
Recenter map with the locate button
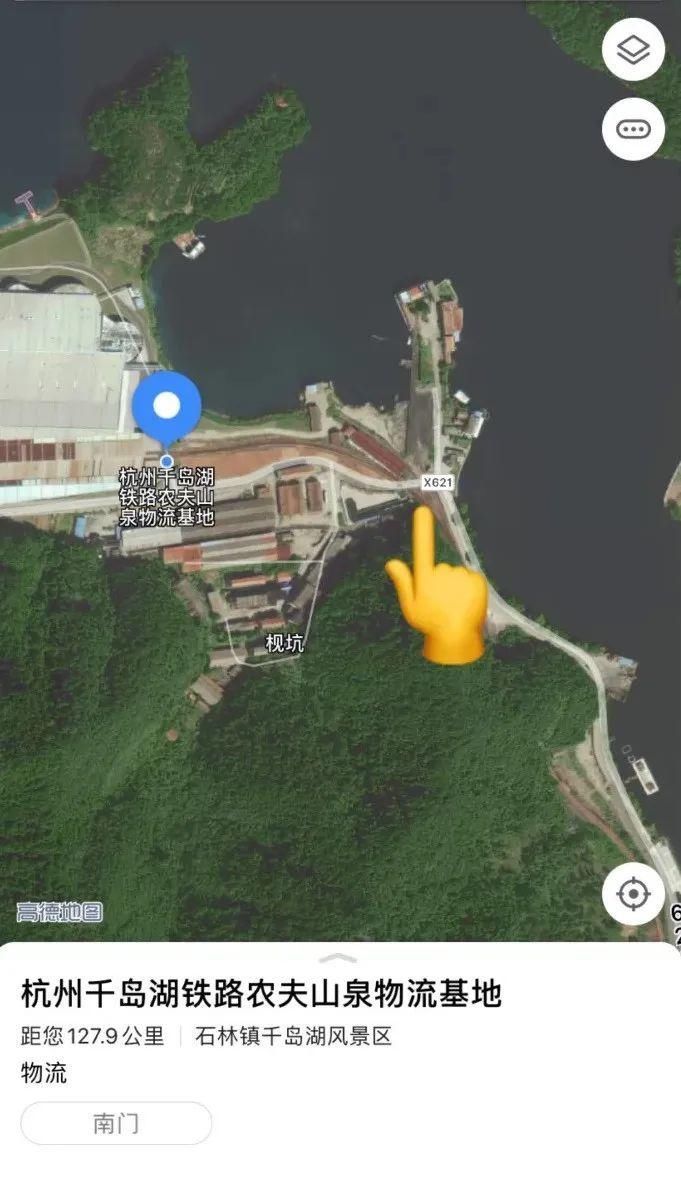coord(633,893)
